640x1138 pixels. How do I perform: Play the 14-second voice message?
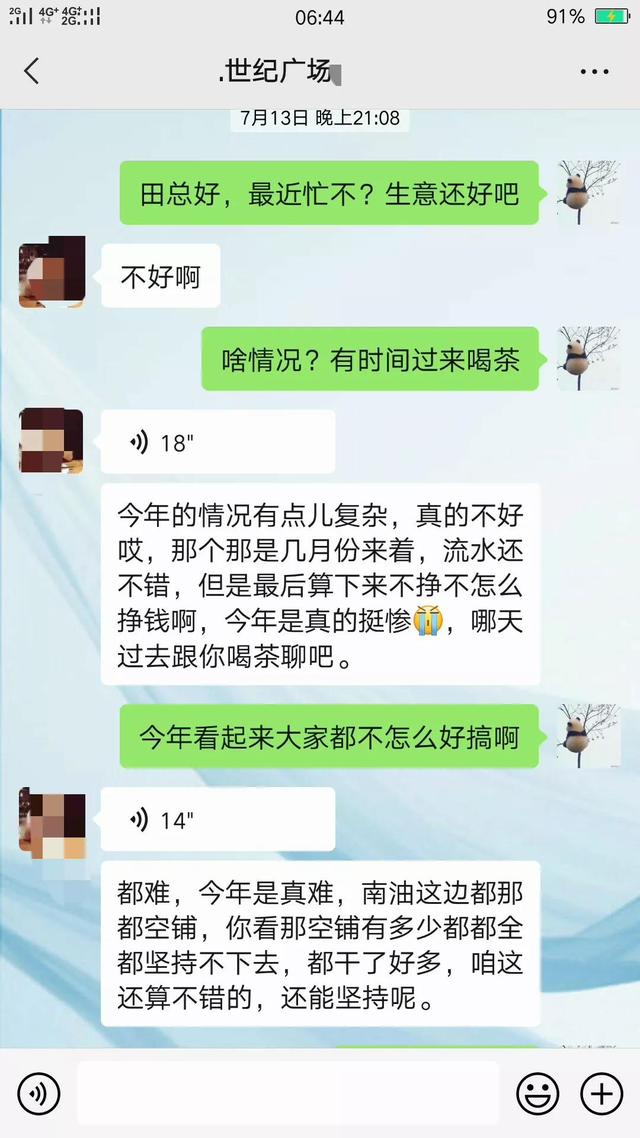[218, 820]
